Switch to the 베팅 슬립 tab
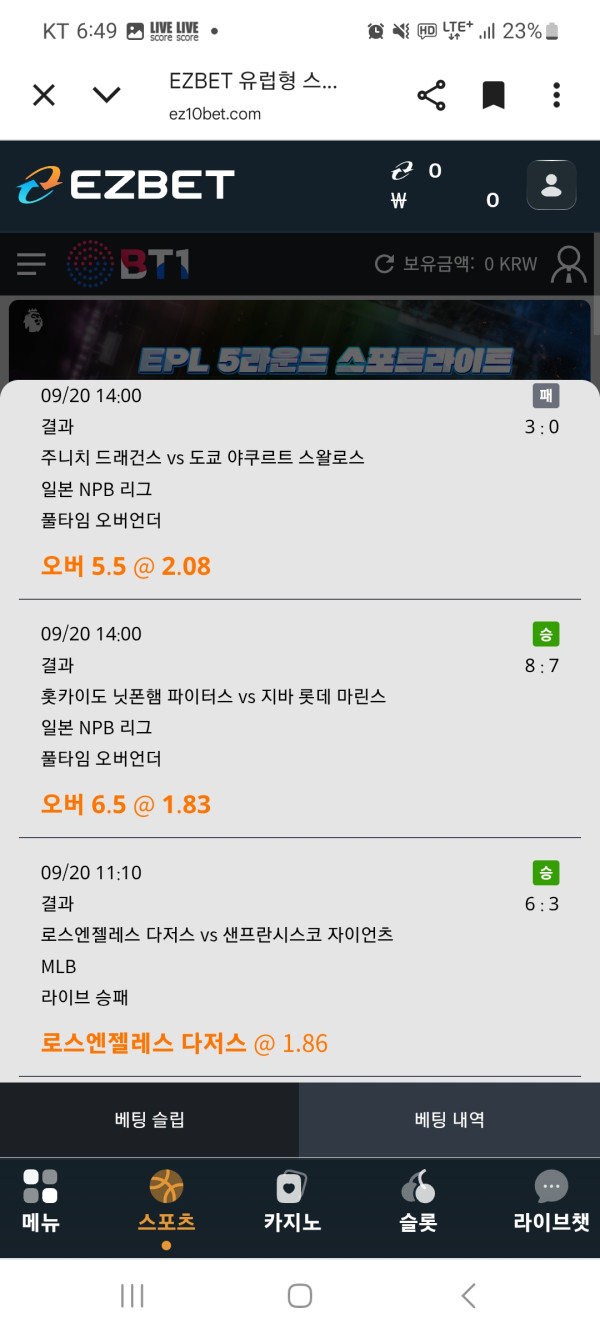This screenshot has width=600, height=1333. [x=149, y=1120]
